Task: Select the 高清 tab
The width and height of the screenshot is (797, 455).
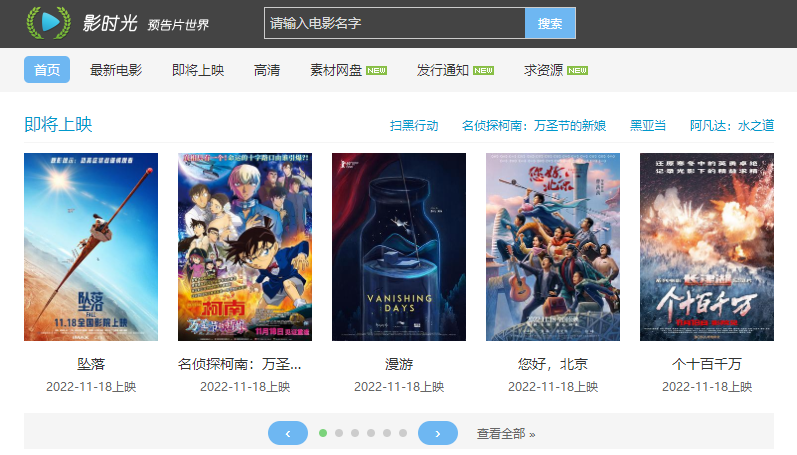Action: pos(267,70)
